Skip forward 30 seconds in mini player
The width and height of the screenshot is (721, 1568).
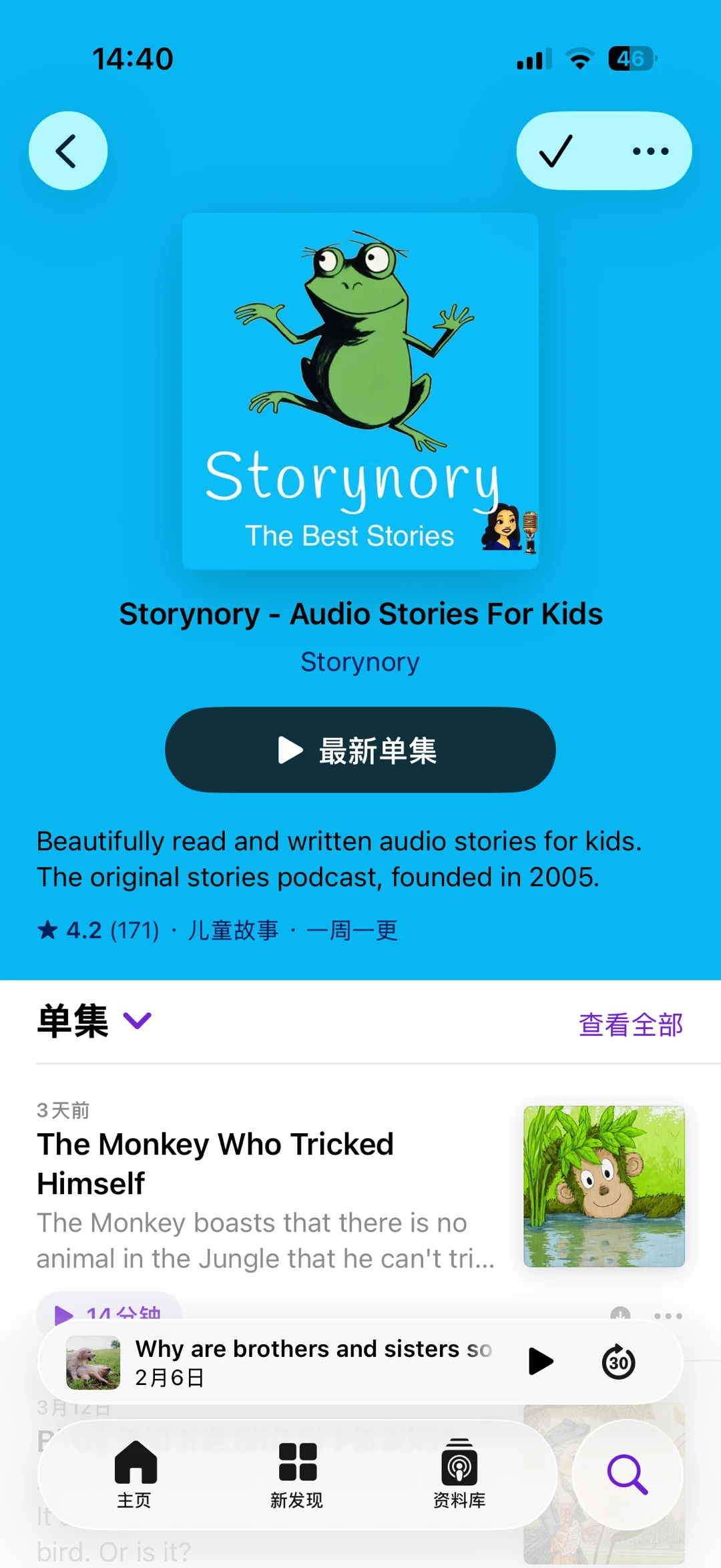618,1362
